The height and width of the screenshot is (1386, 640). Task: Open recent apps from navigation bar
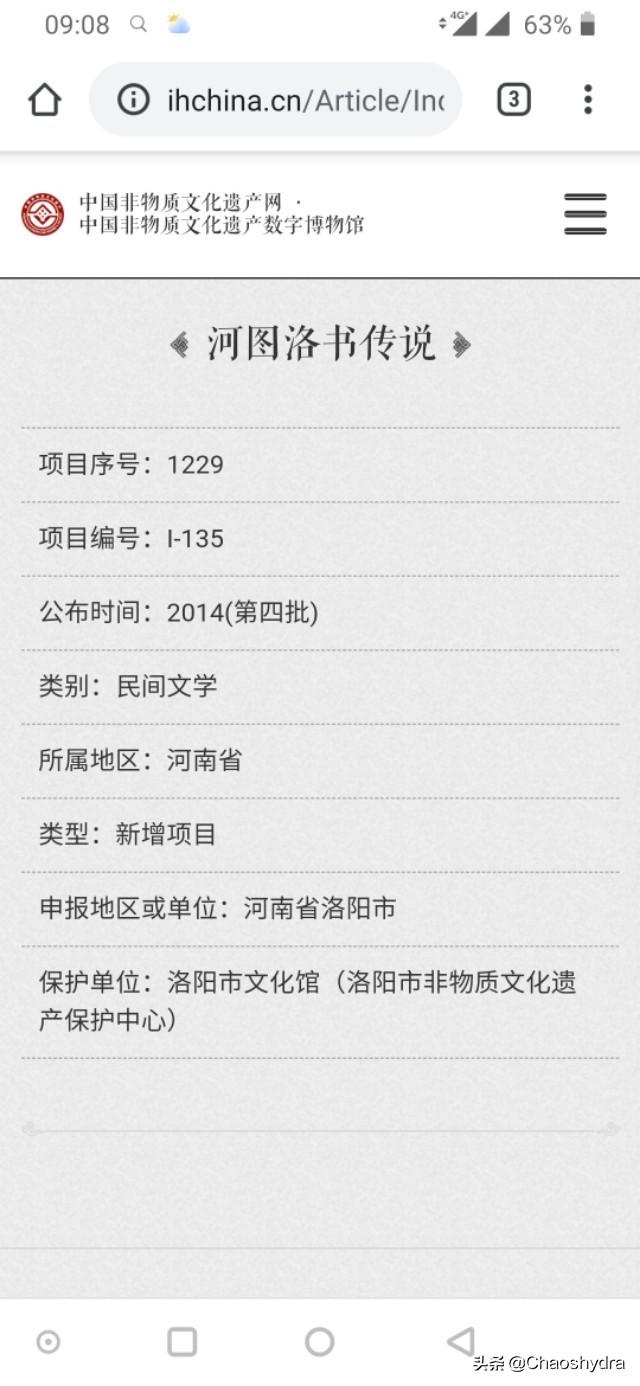(x=182, y=1341)
